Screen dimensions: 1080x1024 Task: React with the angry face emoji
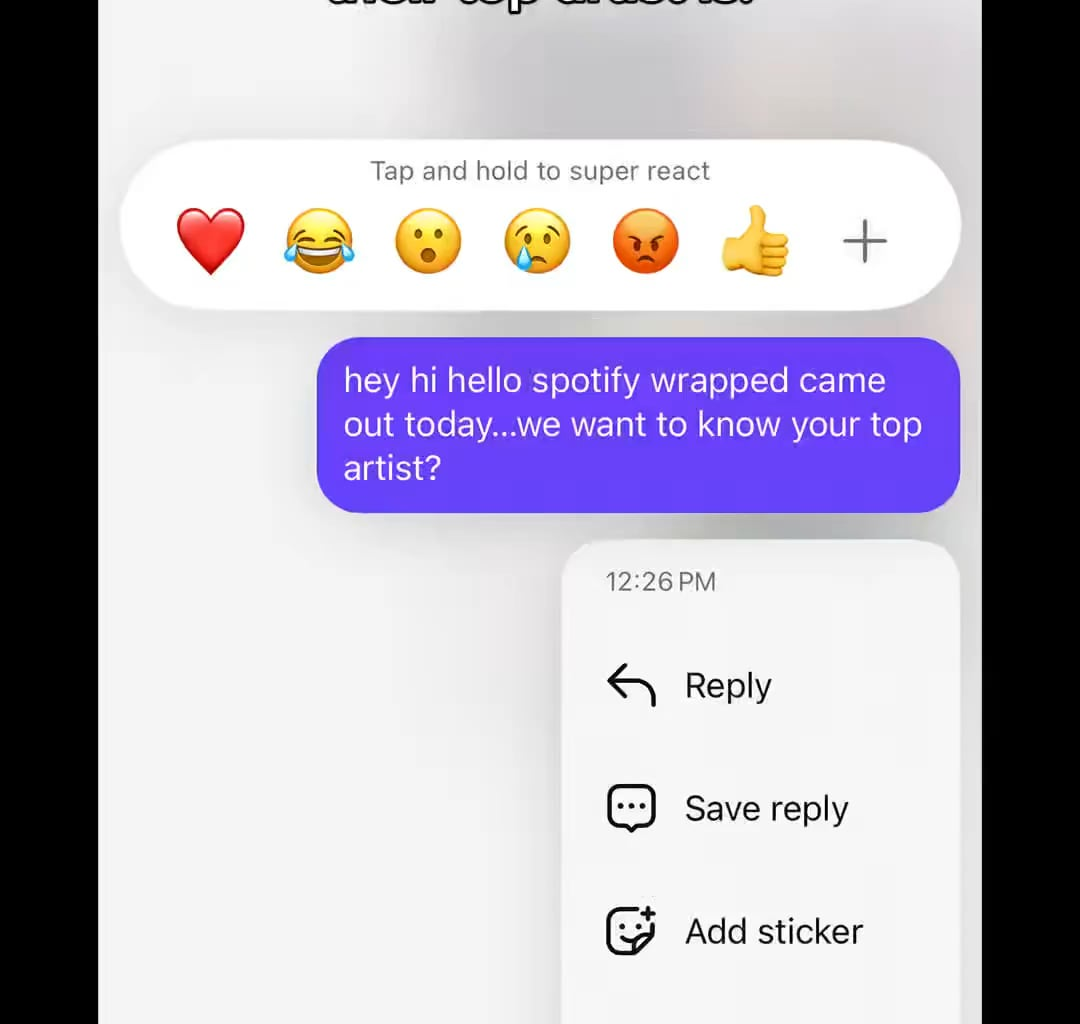pos(645,241)
